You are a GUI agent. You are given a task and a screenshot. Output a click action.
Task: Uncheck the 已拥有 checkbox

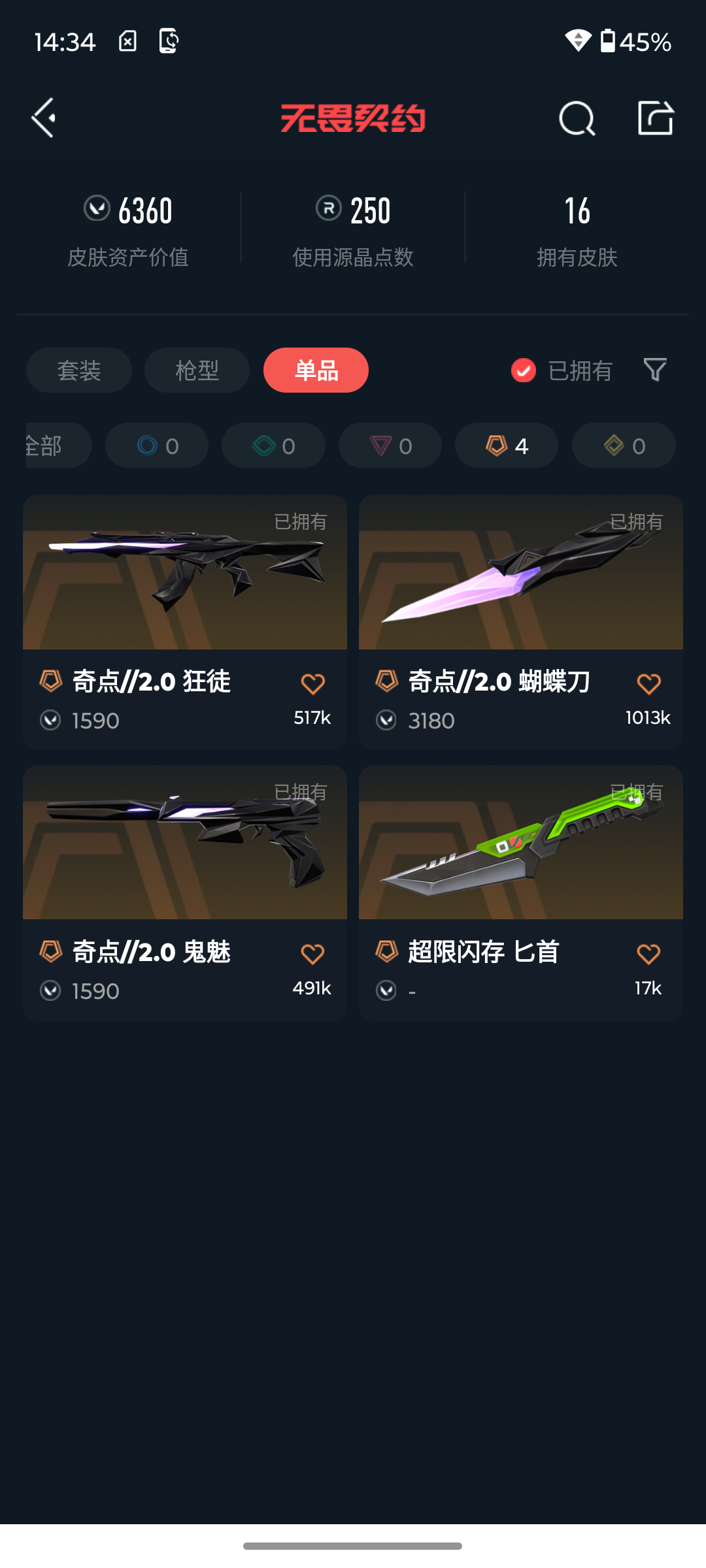pos(524,370)
